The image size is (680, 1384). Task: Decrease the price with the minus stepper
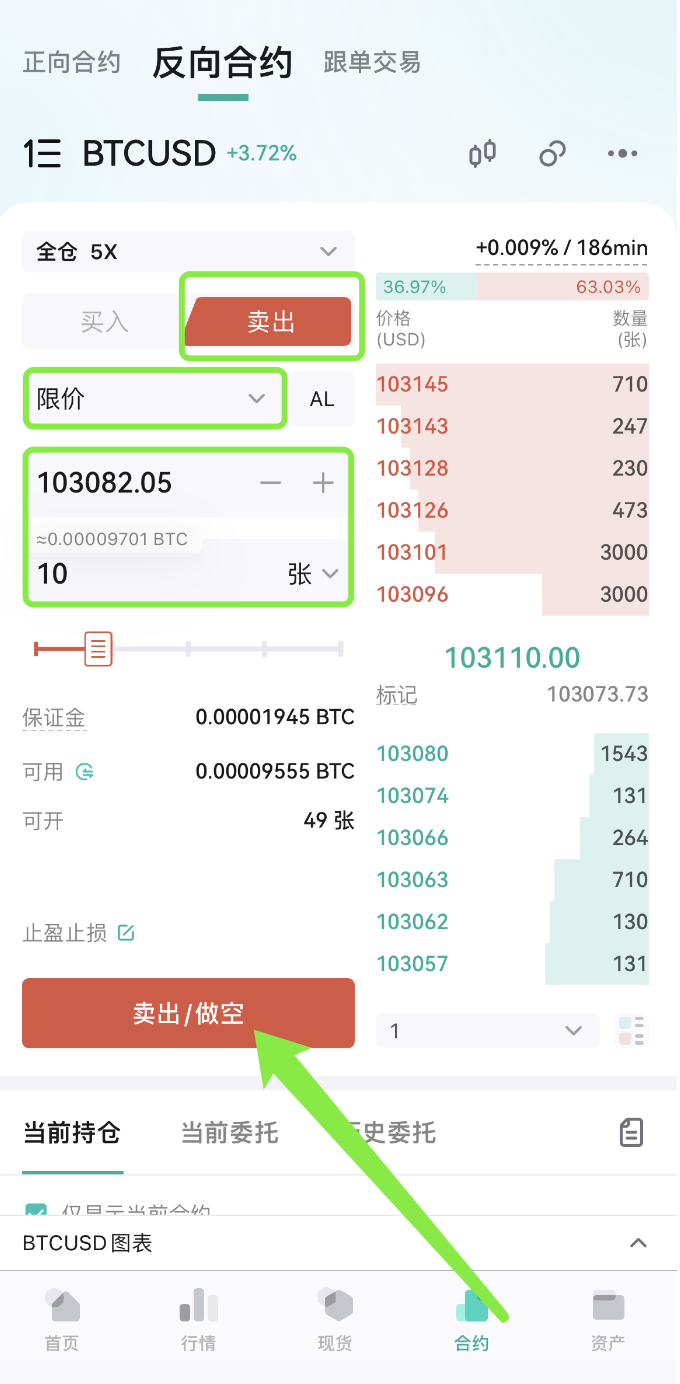click(x=271, y=483)
